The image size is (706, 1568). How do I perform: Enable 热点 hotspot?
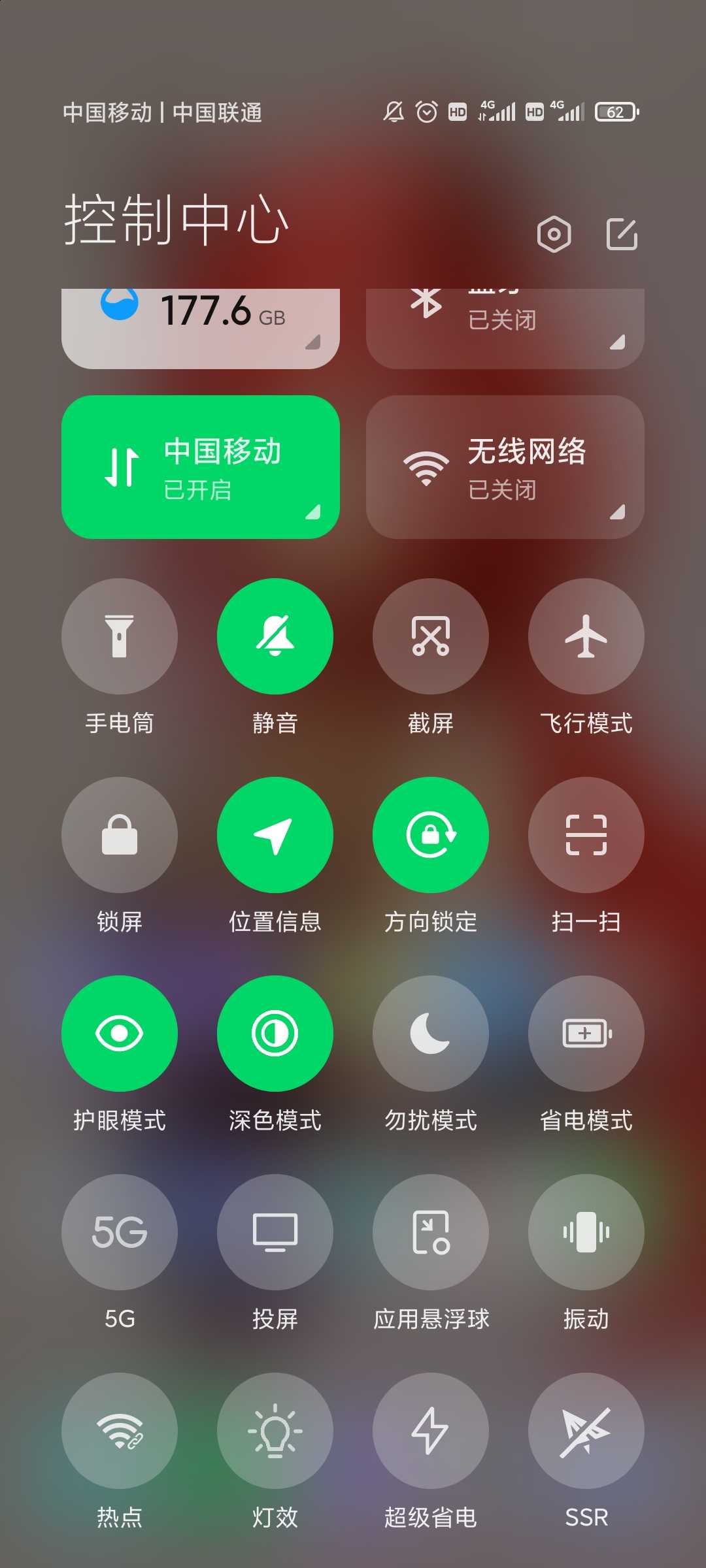click(x=120, y=1431)
